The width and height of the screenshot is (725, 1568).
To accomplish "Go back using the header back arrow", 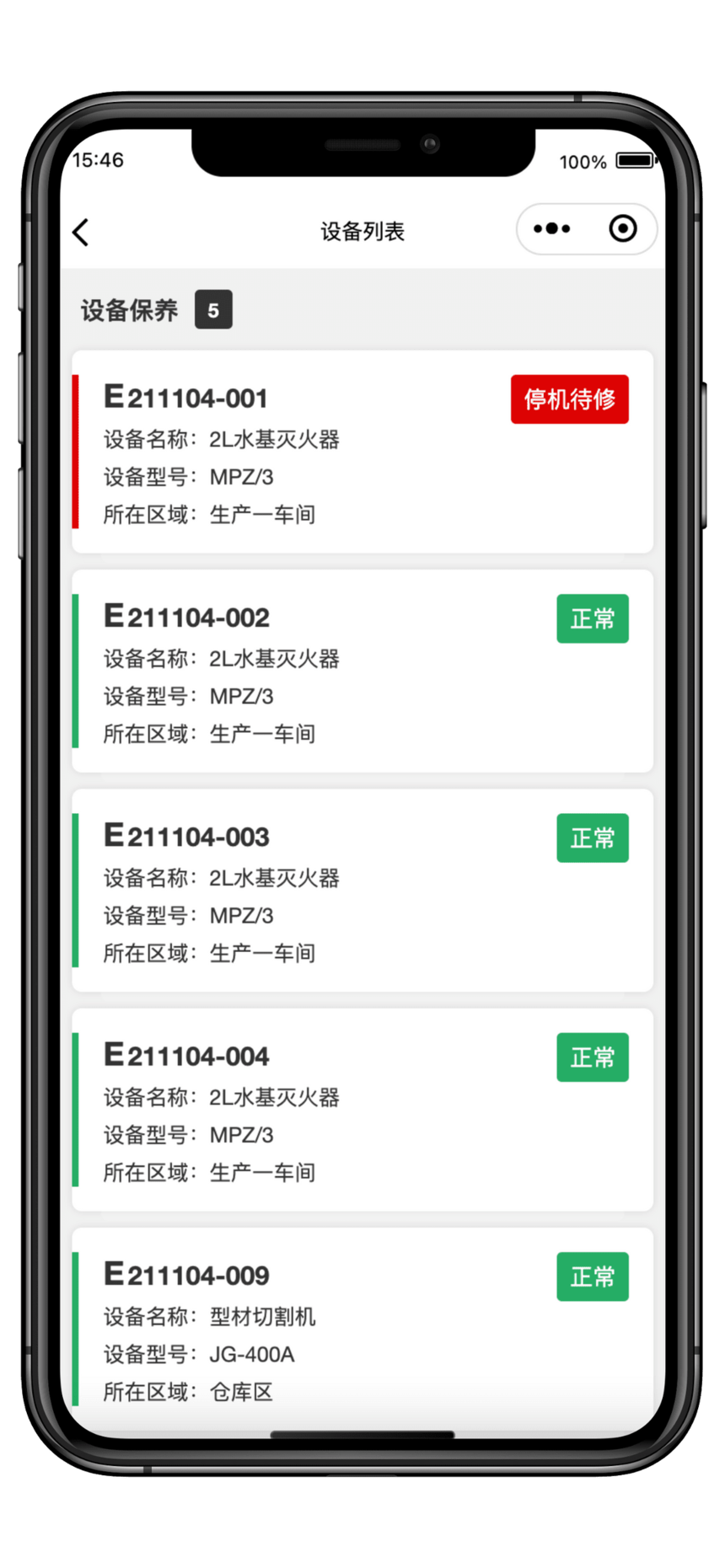I will [81, 232].
